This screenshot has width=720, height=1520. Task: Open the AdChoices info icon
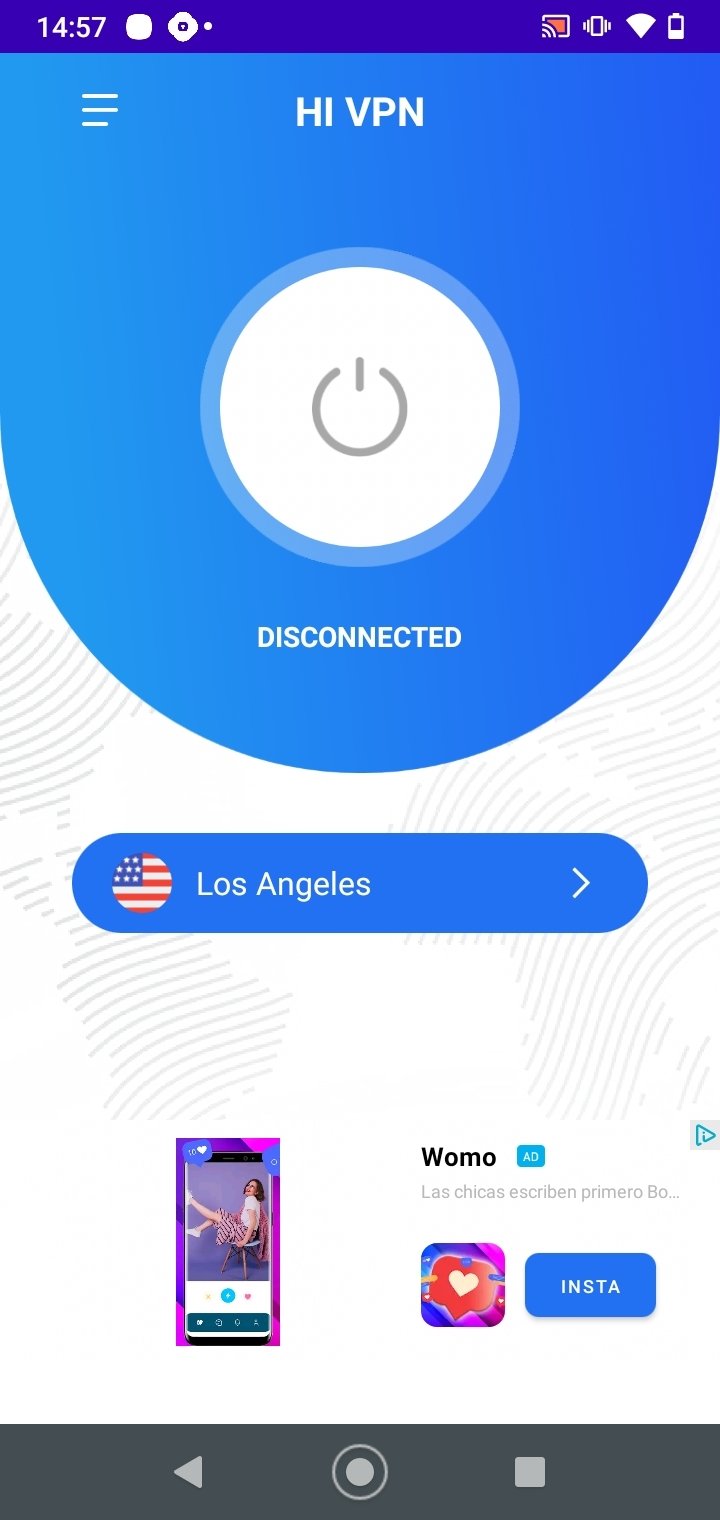pyautogui.click(x=705, y=1135)
